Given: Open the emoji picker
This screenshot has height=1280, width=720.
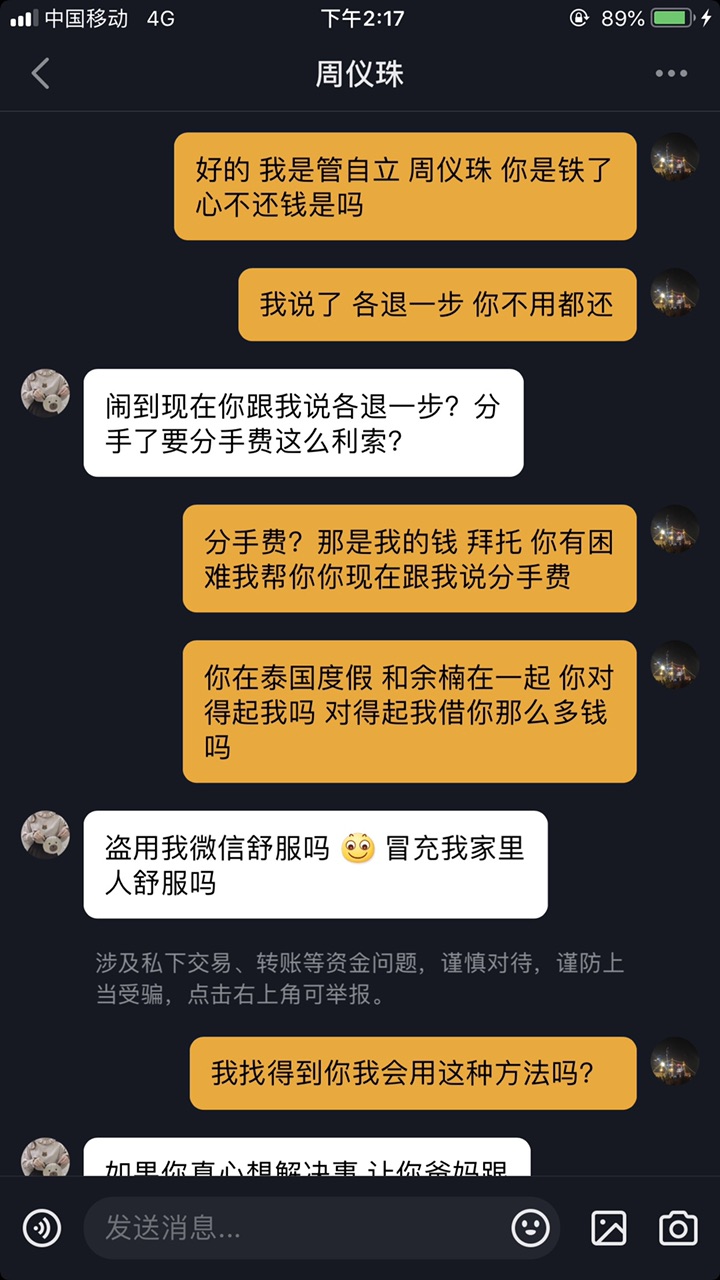Looking at the screenshot, I should [x=530, y=1227].
